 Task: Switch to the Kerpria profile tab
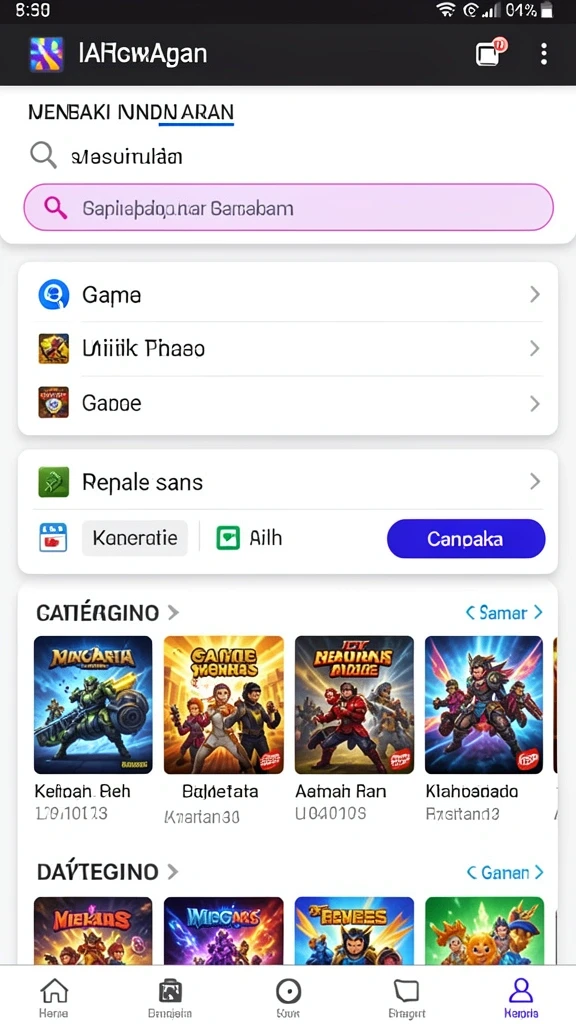[x=521, y=998]
